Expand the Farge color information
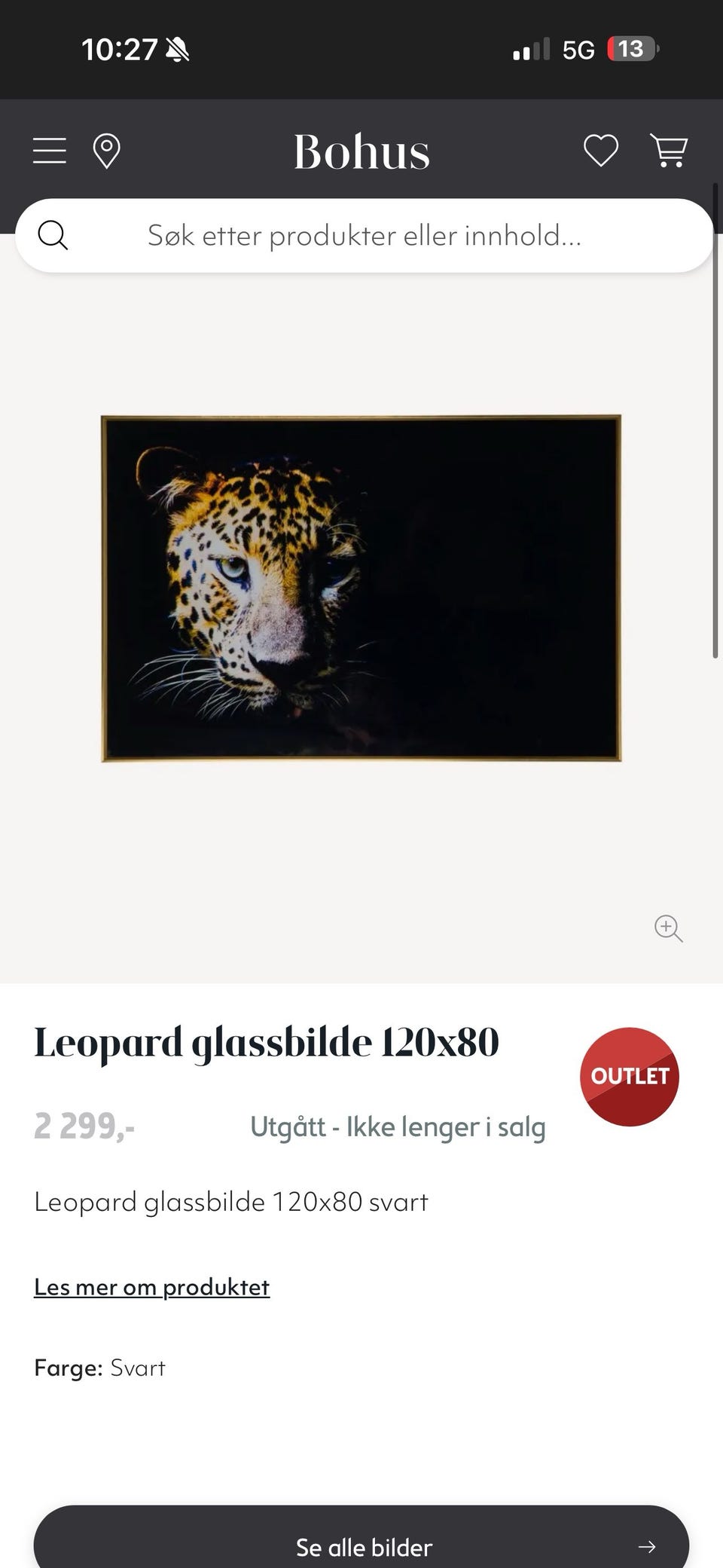 (x=99, y=1368)
